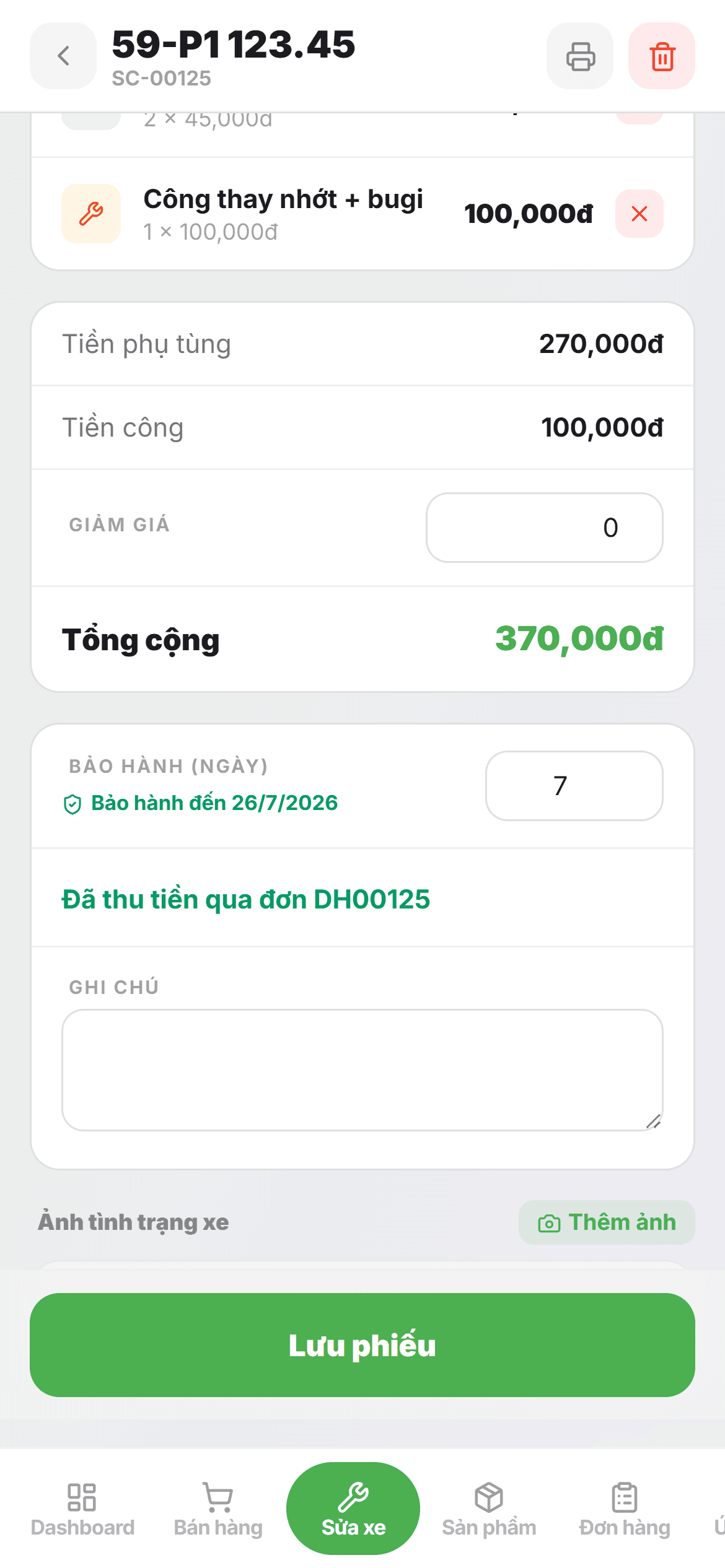Go to the Sản phẩm tab

coord(489,1509)
